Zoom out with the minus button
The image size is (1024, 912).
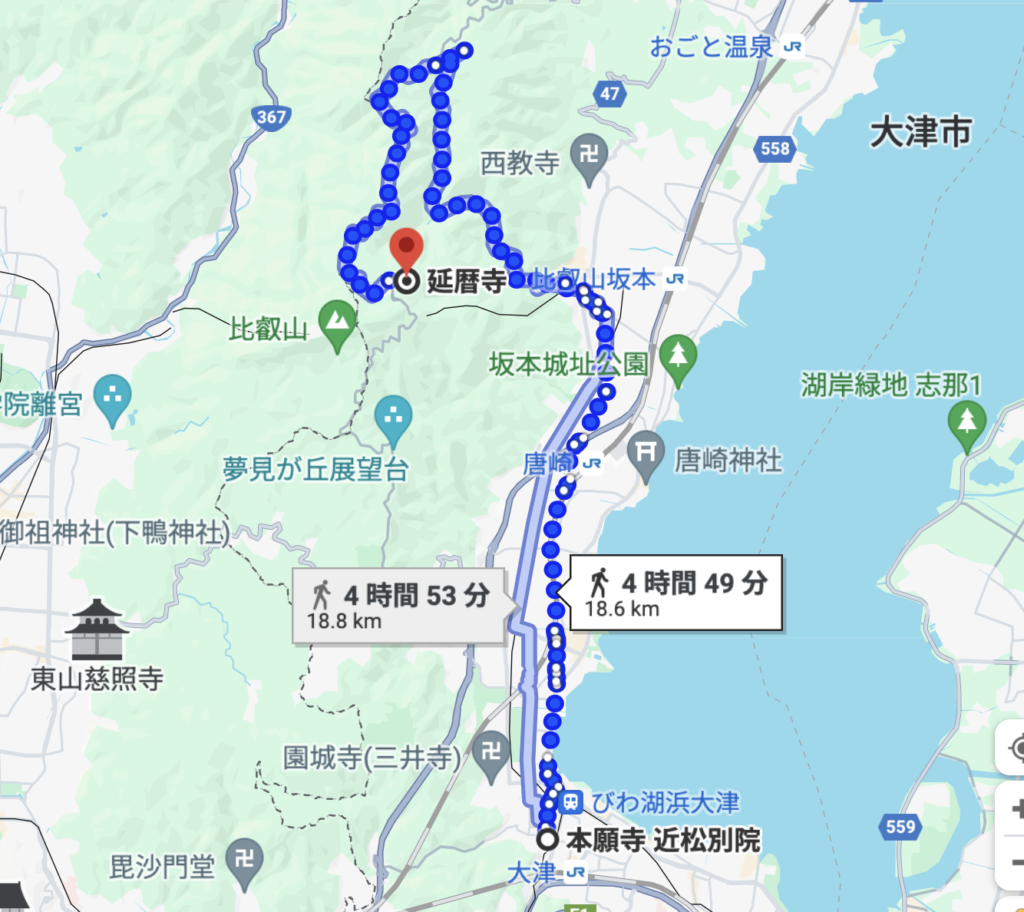1016,862
